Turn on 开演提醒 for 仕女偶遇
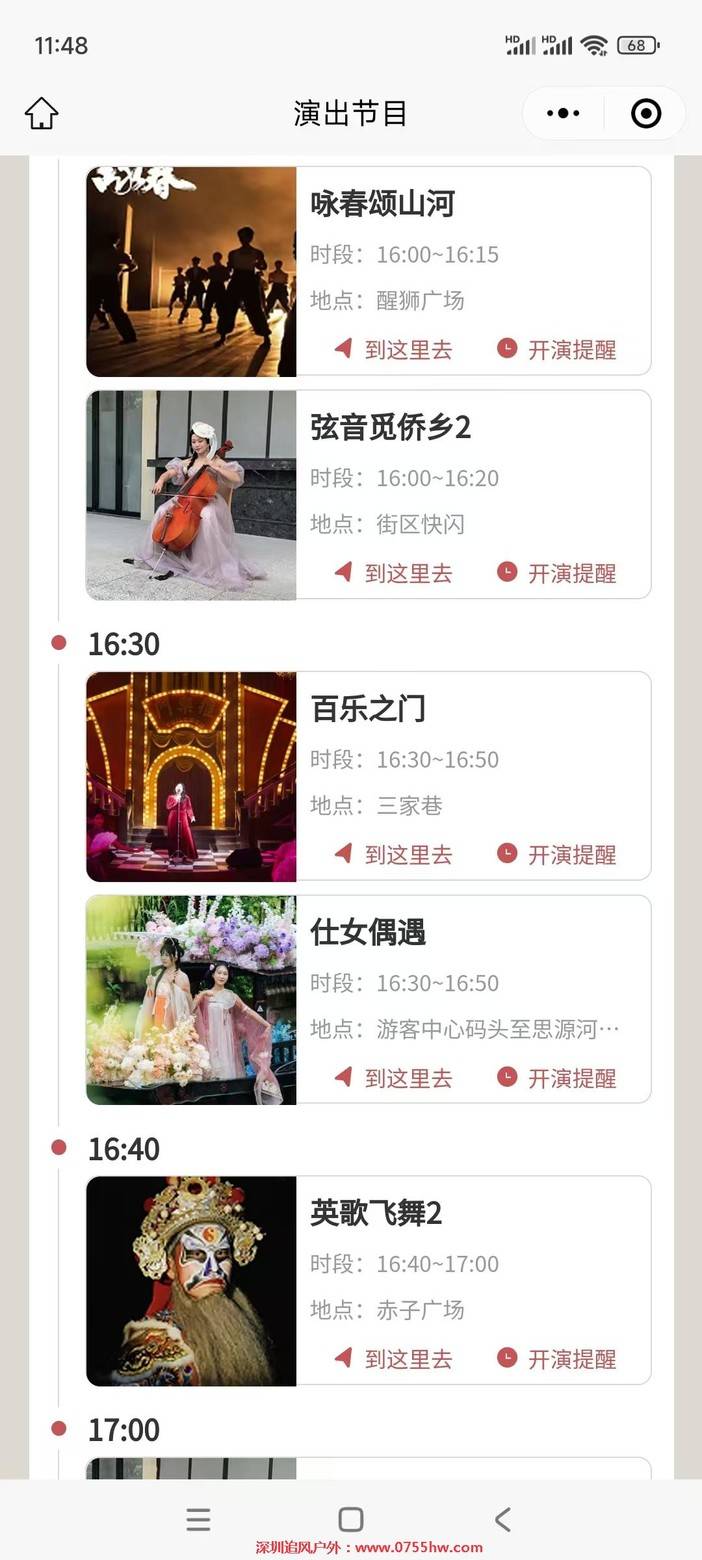The height and width of the screenshot is (1560, 702). [557, 1078]
